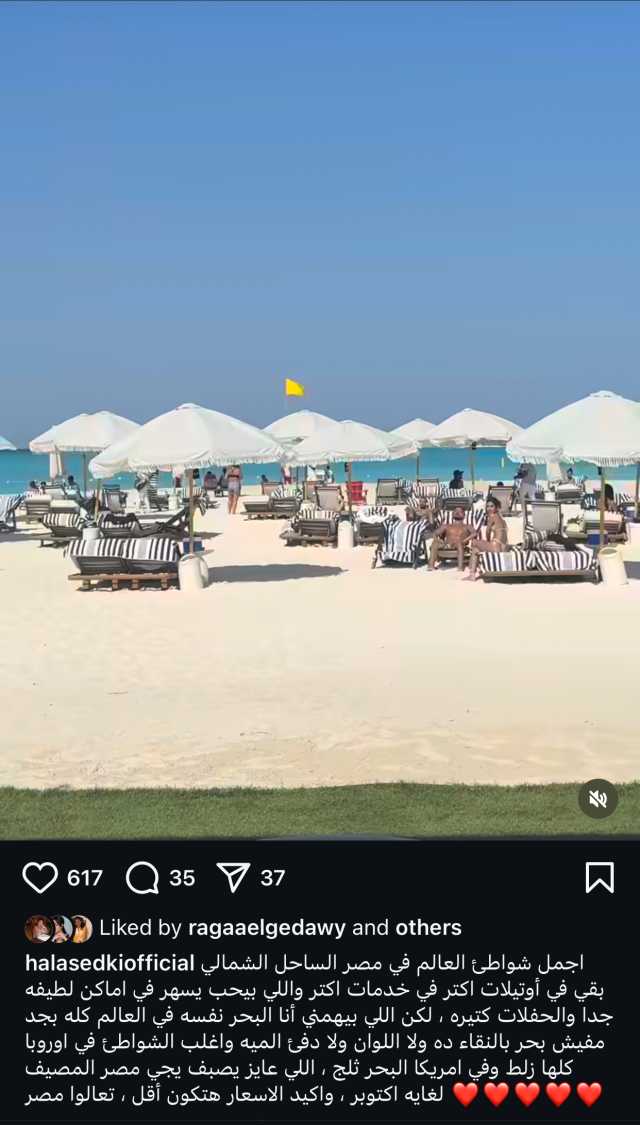View the others who liked this post
640x1125 pixels.
(428, 928)
